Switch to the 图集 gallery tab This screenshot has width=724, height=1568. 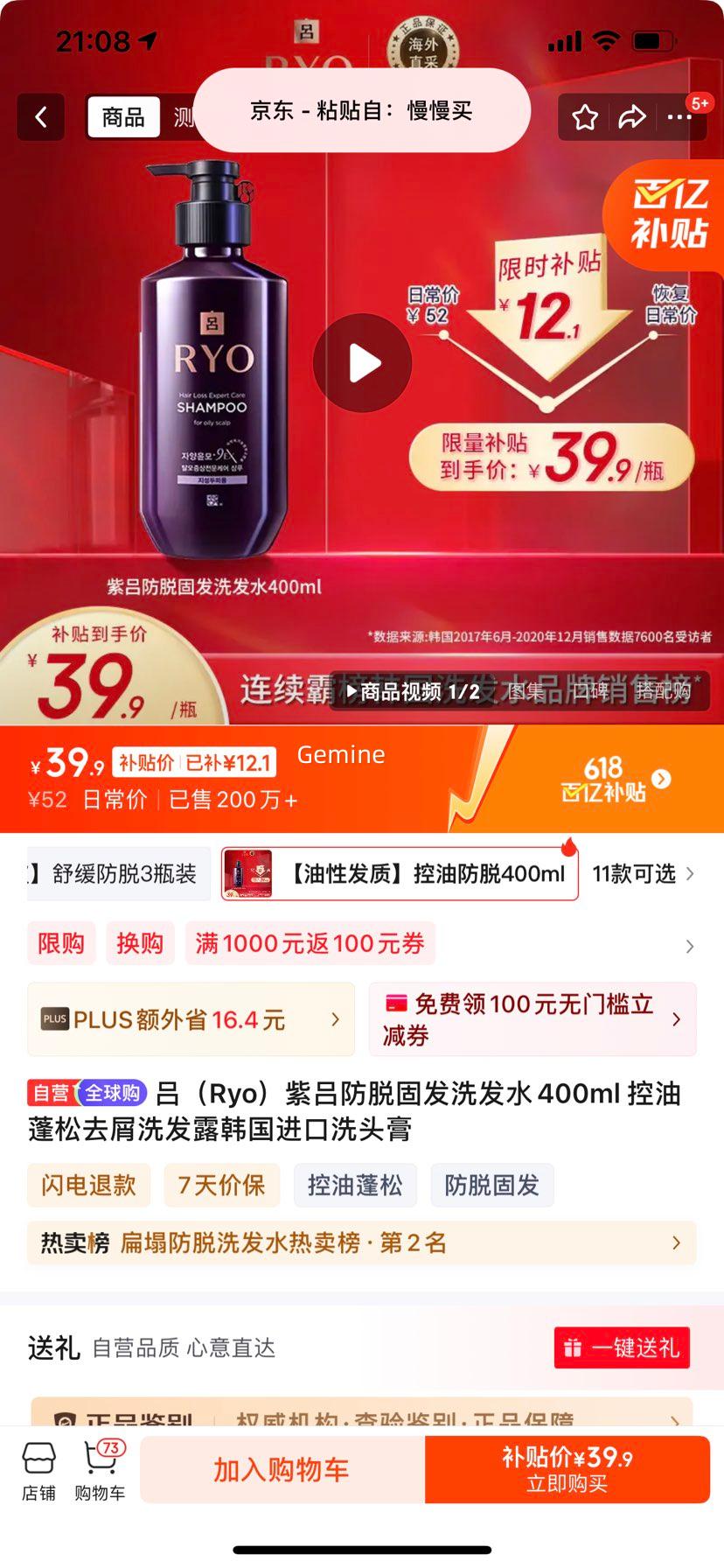(526, 691)
